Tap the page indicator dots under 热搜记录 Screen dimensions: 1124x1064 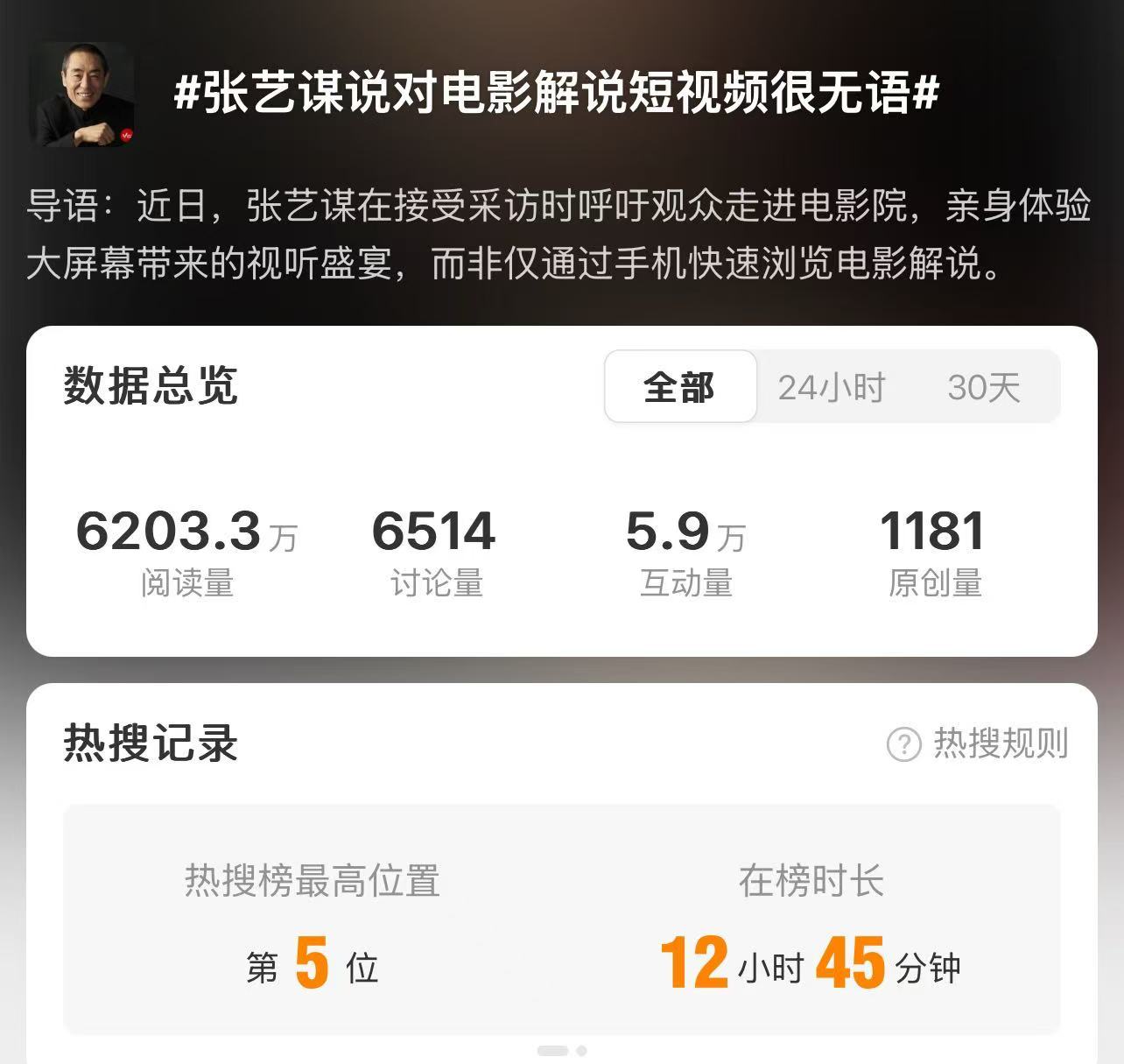click(561, 1050)
